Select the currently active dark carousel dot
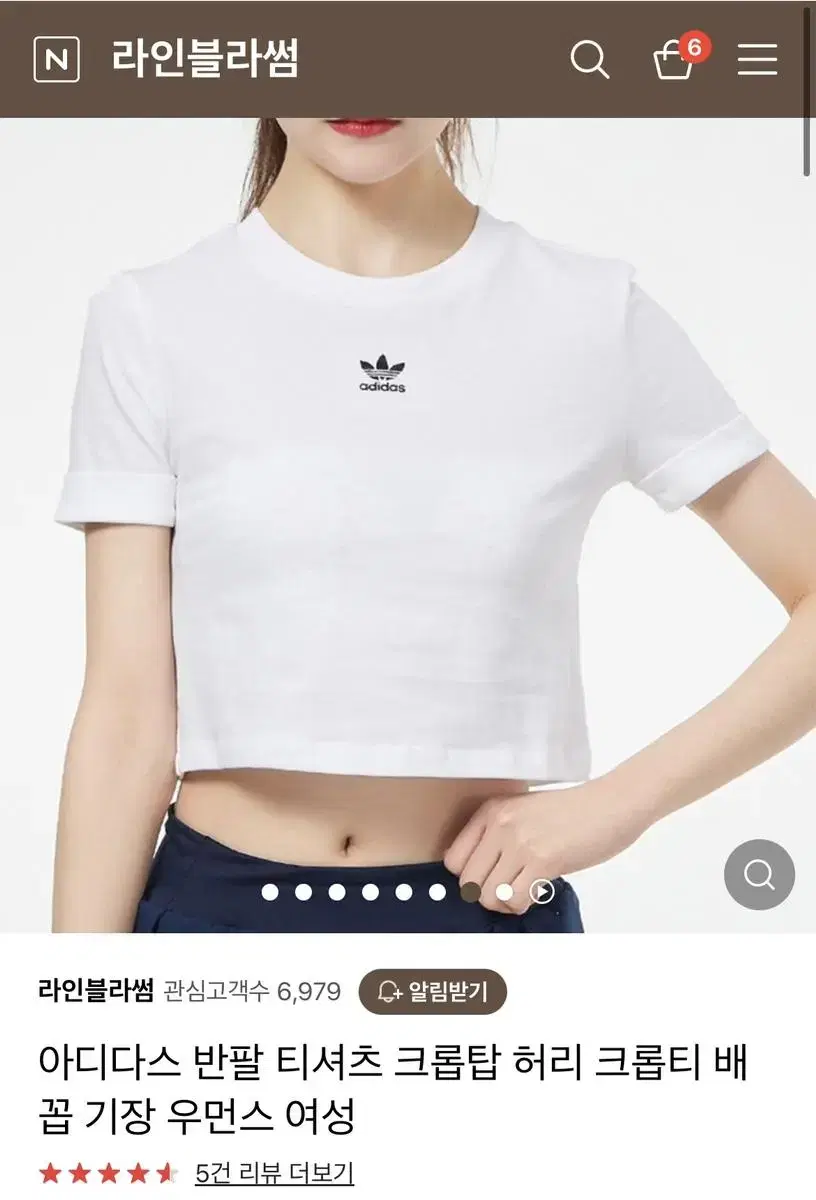 tap(471, 891)
